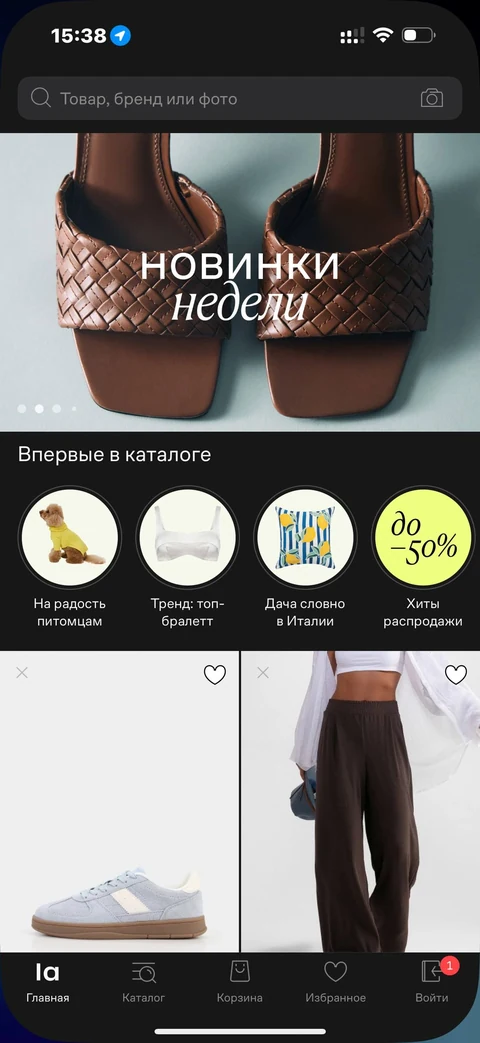
Task: Open the blue sneaker product card
Action: (x=119, y=802)
